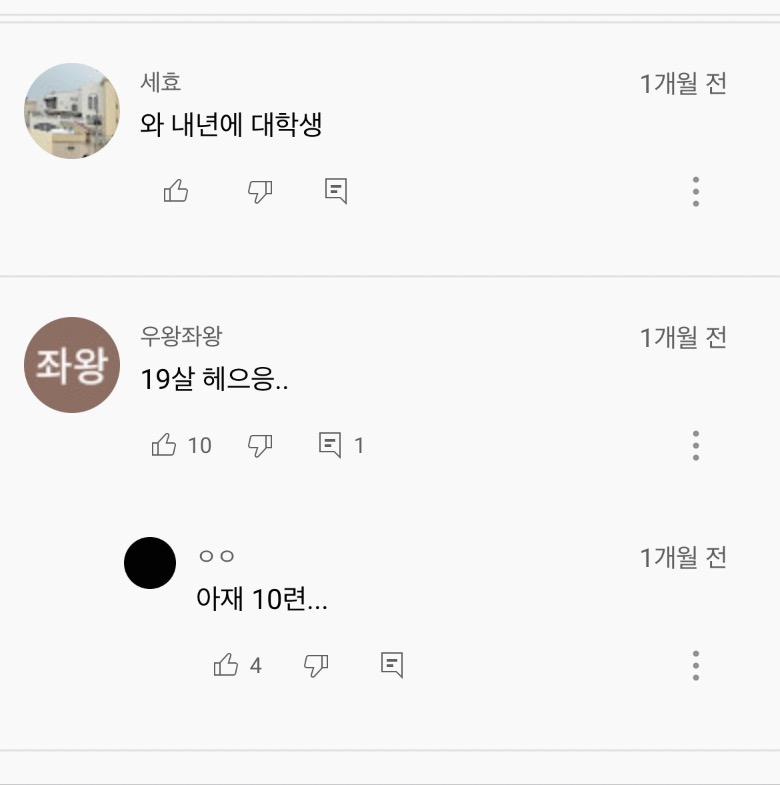Image resolution: width=780 pixels, height=785 pixels.
Task: Open more options for 우왕좌왕's comment
Action: pos(695,446)
